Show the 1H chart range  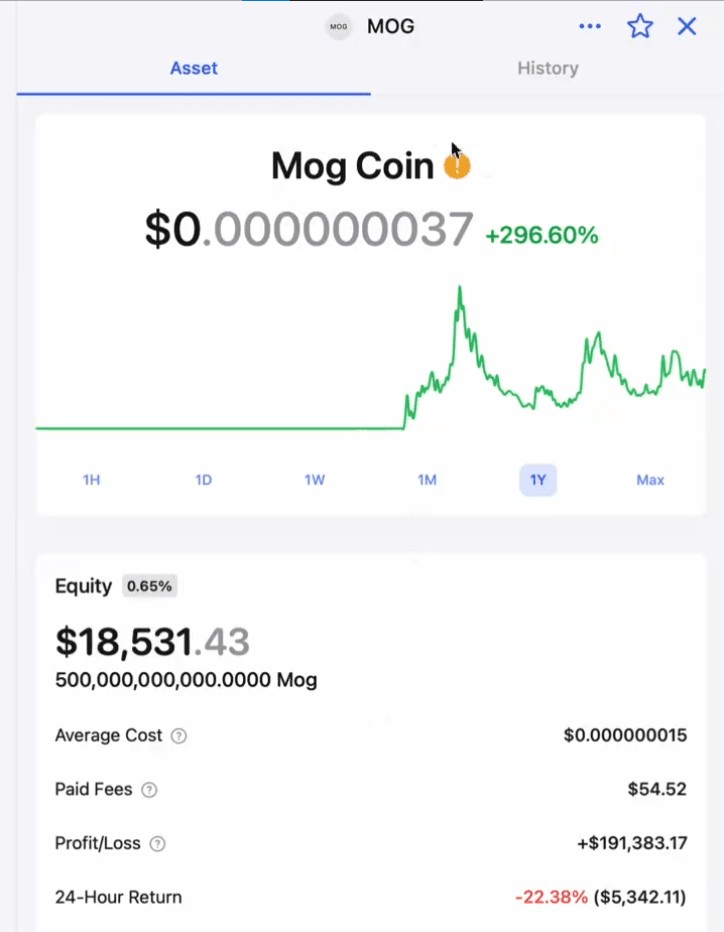click(x=91, y=480)
